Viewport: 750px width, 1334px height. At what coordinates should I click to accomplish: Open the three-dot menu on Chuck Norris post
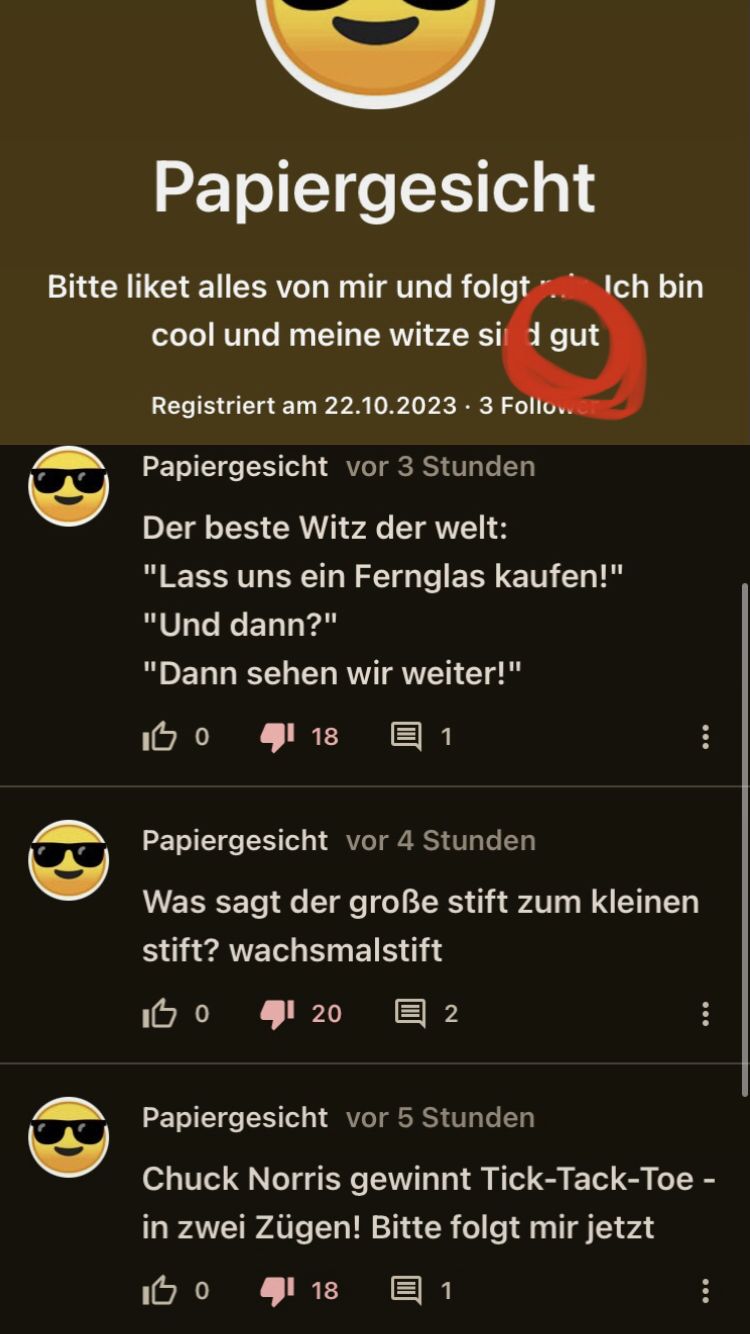[705, 1291]
